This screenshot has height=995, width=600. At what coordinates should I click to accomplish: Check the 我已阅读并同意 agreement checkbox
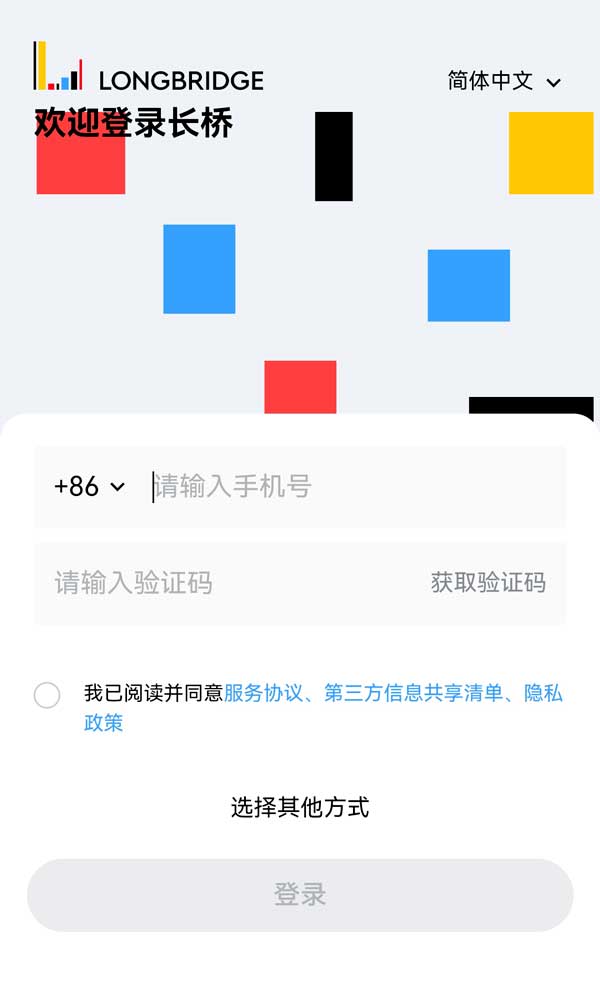(x=47, y=695)
